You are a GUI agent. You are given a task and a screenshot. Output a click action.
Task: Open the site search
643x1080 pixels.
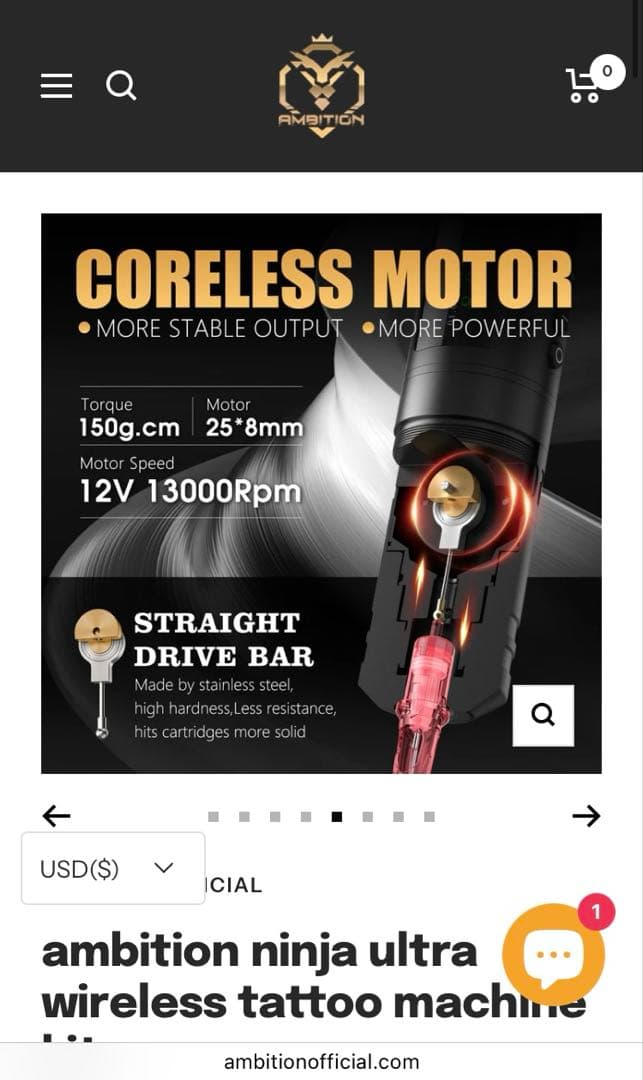pyautogui.click(x=121, y=86)
